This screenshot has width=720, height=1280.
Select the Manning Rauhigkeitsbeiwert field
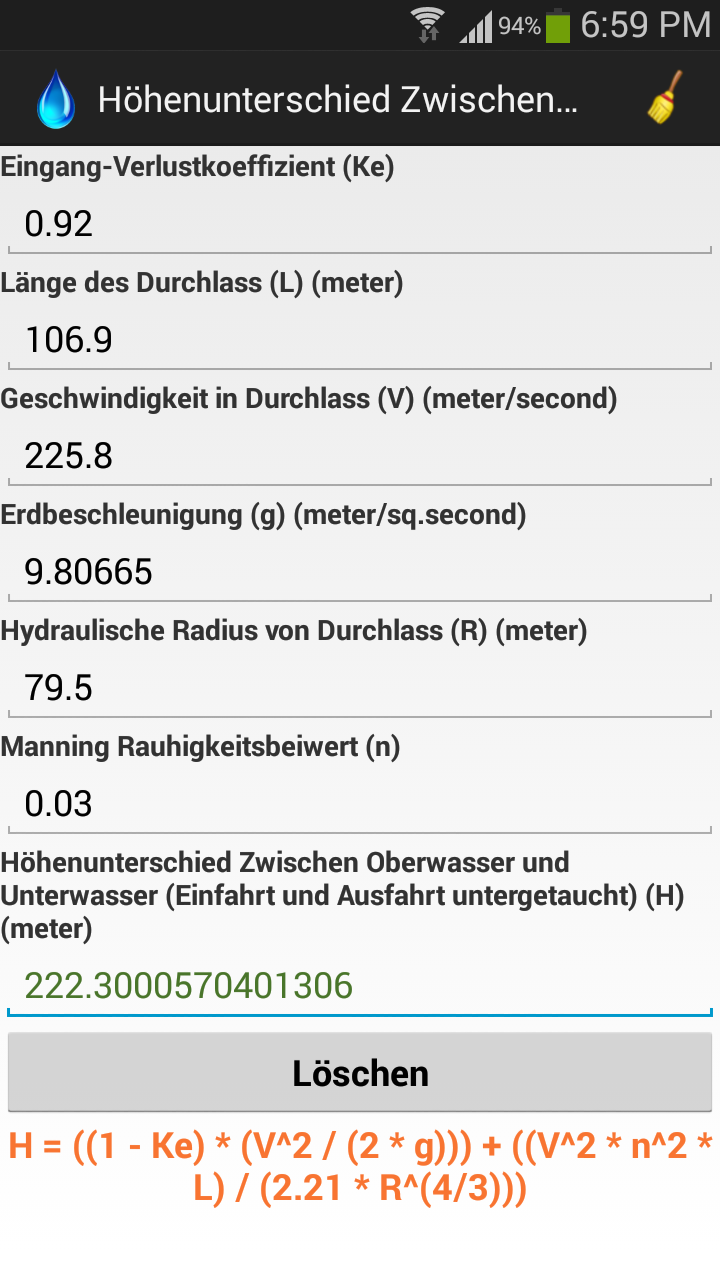[360, 804]
